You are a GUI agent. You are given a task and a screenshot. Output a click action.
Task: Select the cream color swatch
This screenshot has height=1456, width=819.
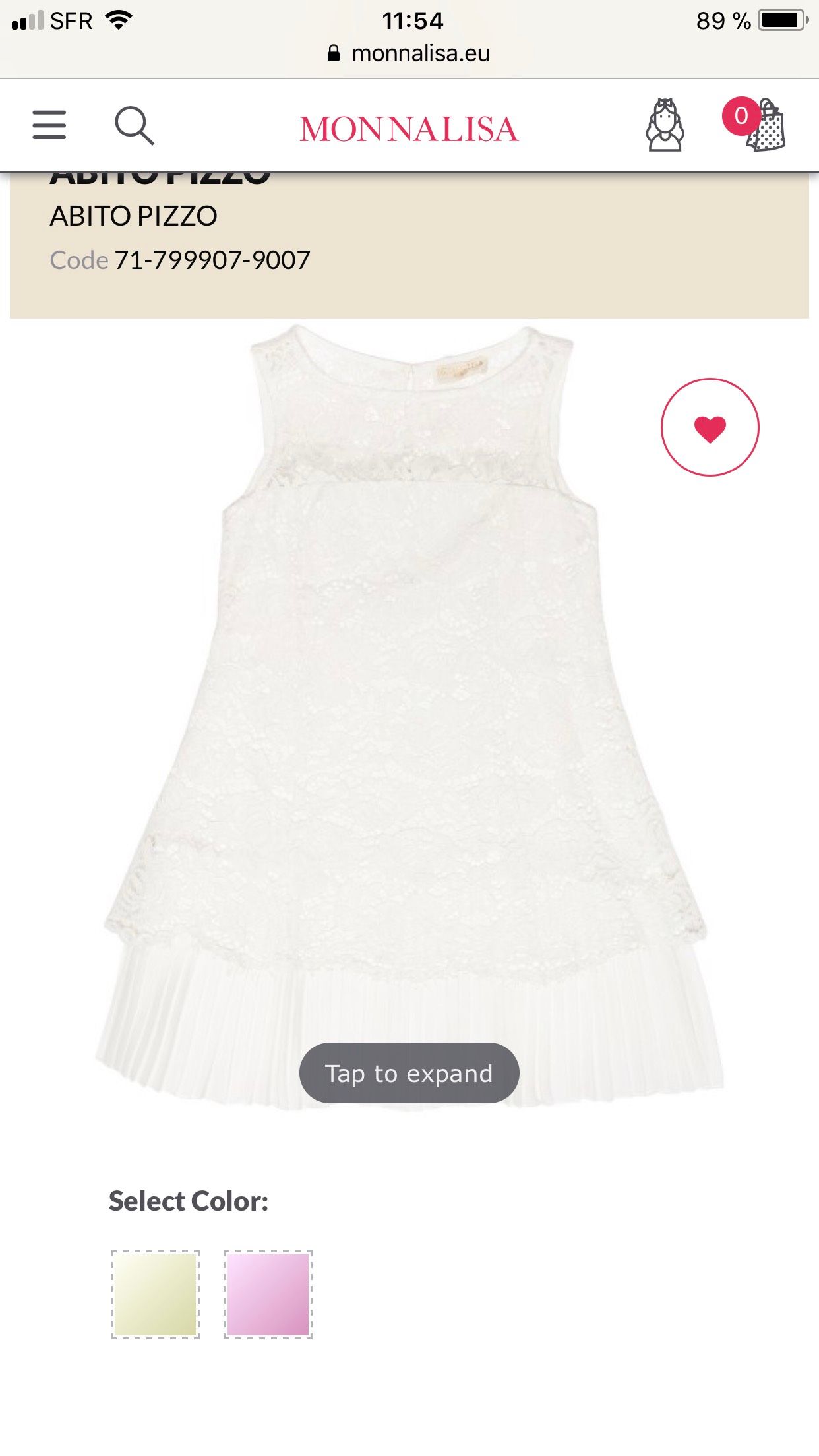155,1295
